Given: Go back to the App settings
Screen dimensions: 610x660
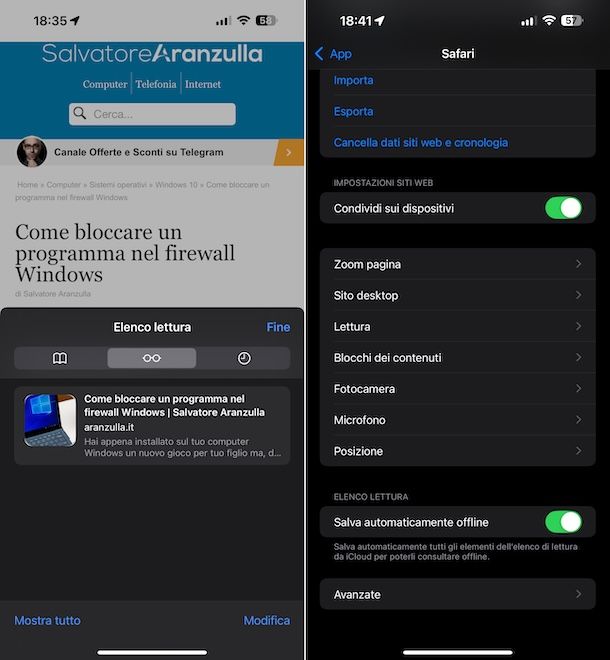Looking at the screenshot, I should click(x=334, y=54).
